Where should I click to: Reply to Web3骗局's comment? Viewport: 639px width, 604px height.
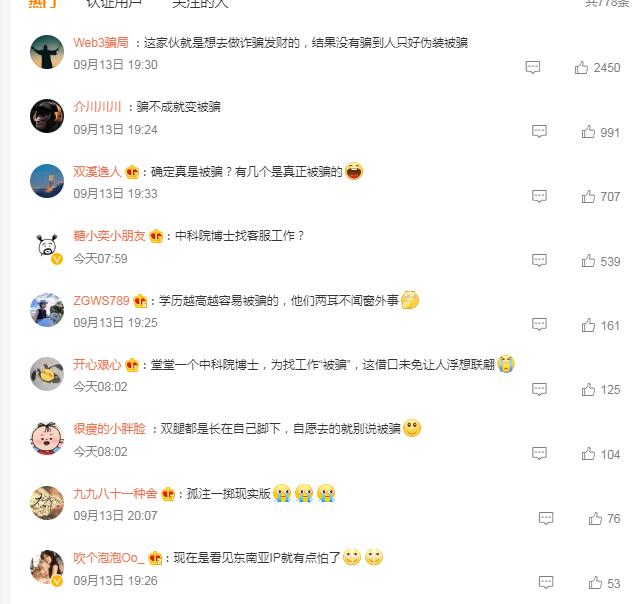point(533,68)
